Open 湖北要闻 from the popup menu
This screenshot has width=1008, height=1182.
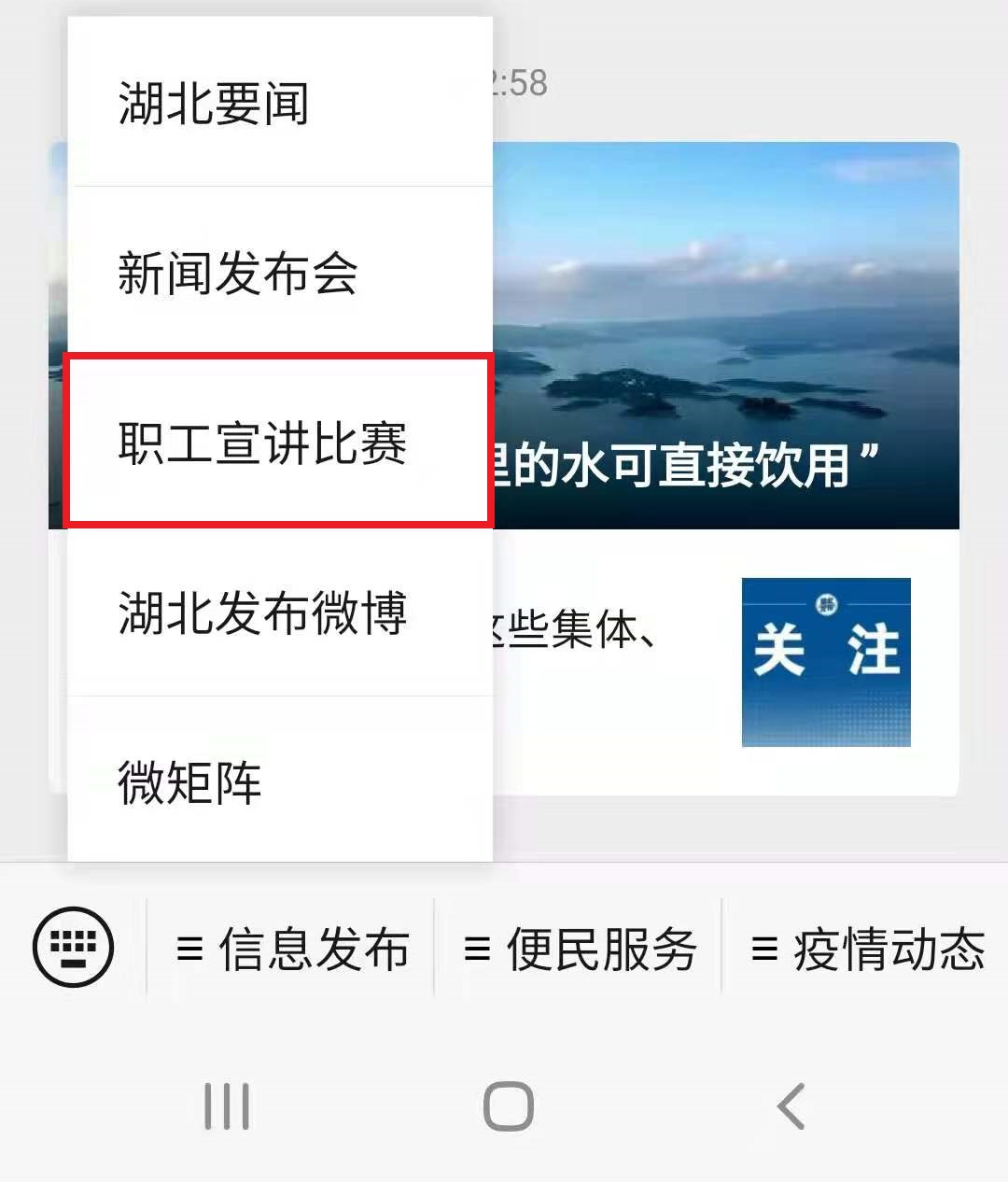point(279,103)
